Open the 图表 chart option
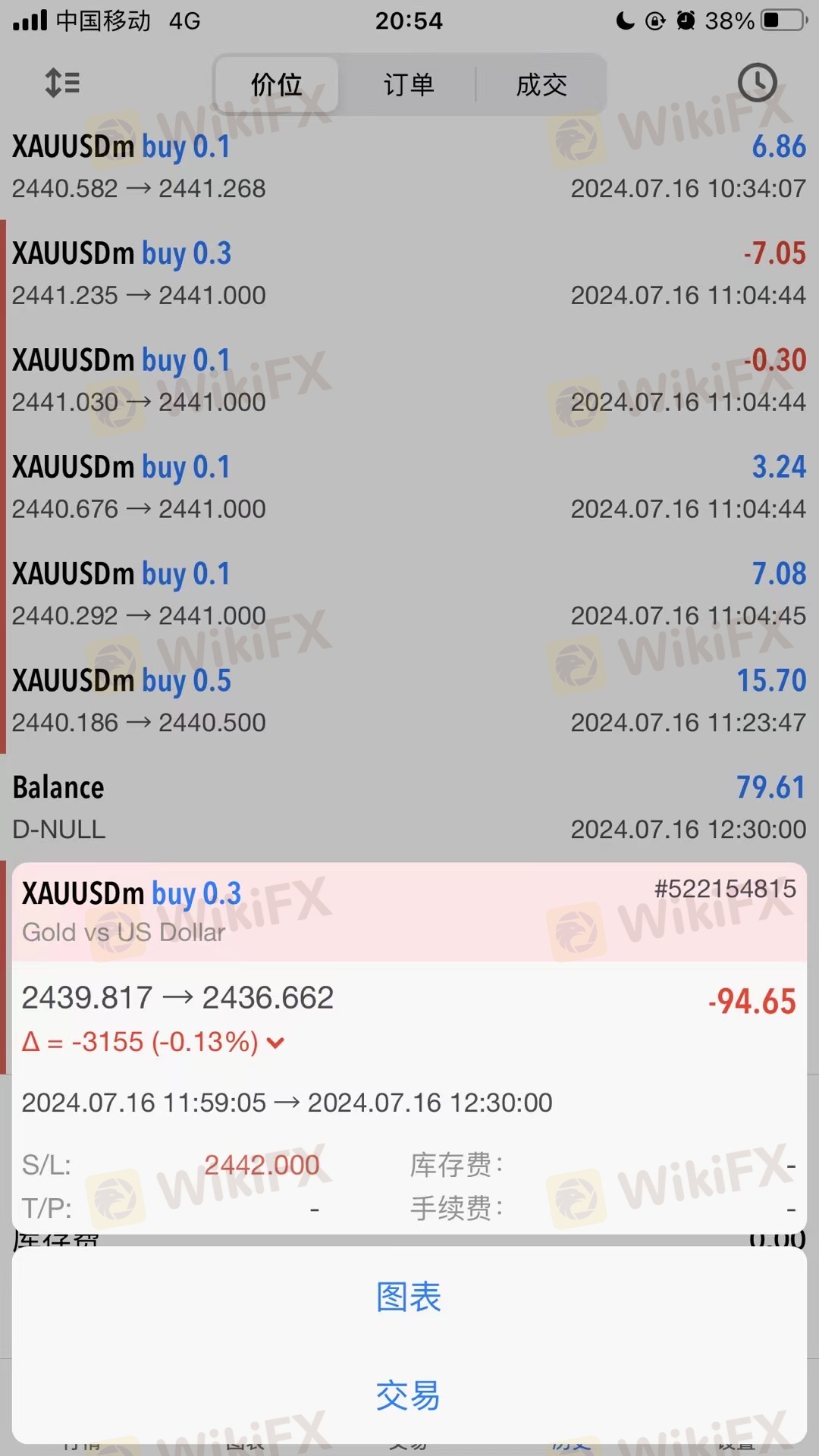 pyautogui.click(x=409, y=1297)
